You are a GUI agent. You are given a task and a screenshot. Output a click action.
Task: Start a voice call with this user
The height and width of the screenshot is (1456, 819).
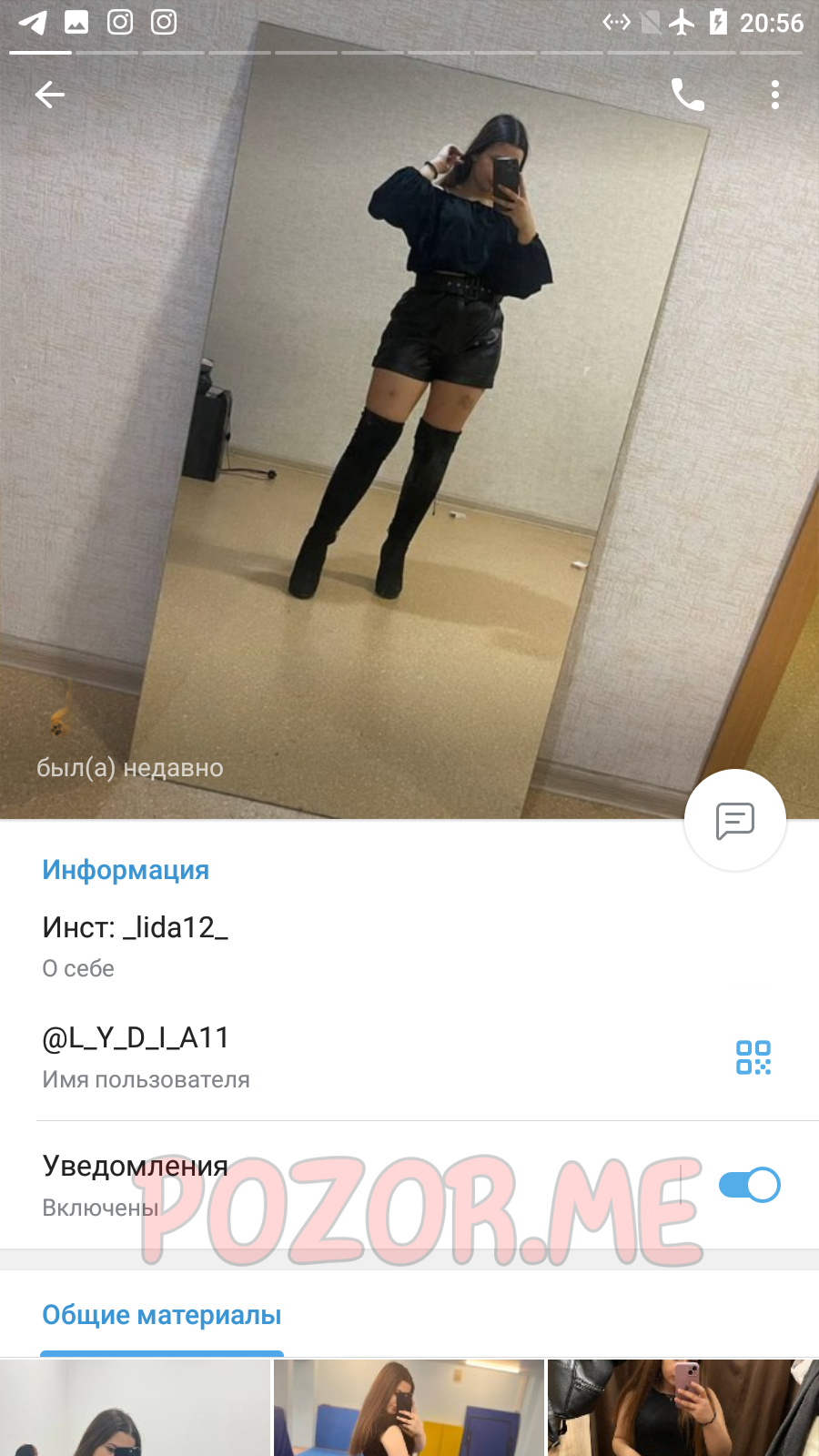[x=687, y=95]
